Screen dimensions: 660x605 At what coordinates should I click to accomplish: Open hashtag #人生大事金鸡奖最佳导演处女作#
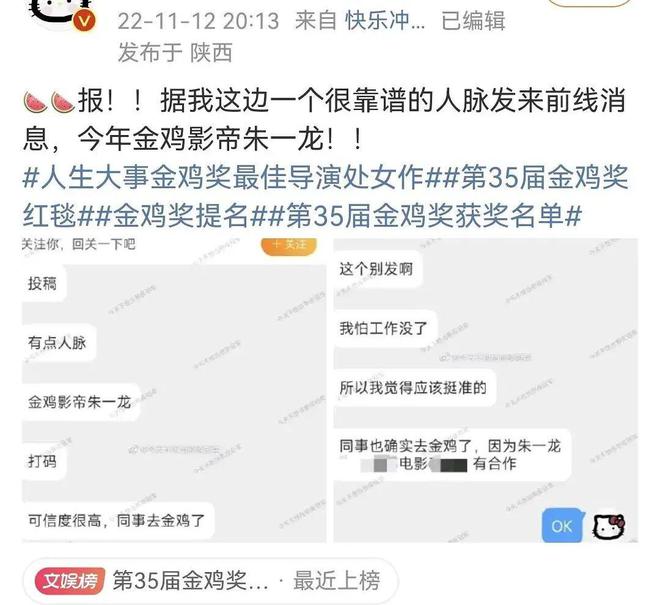(236, 178)
